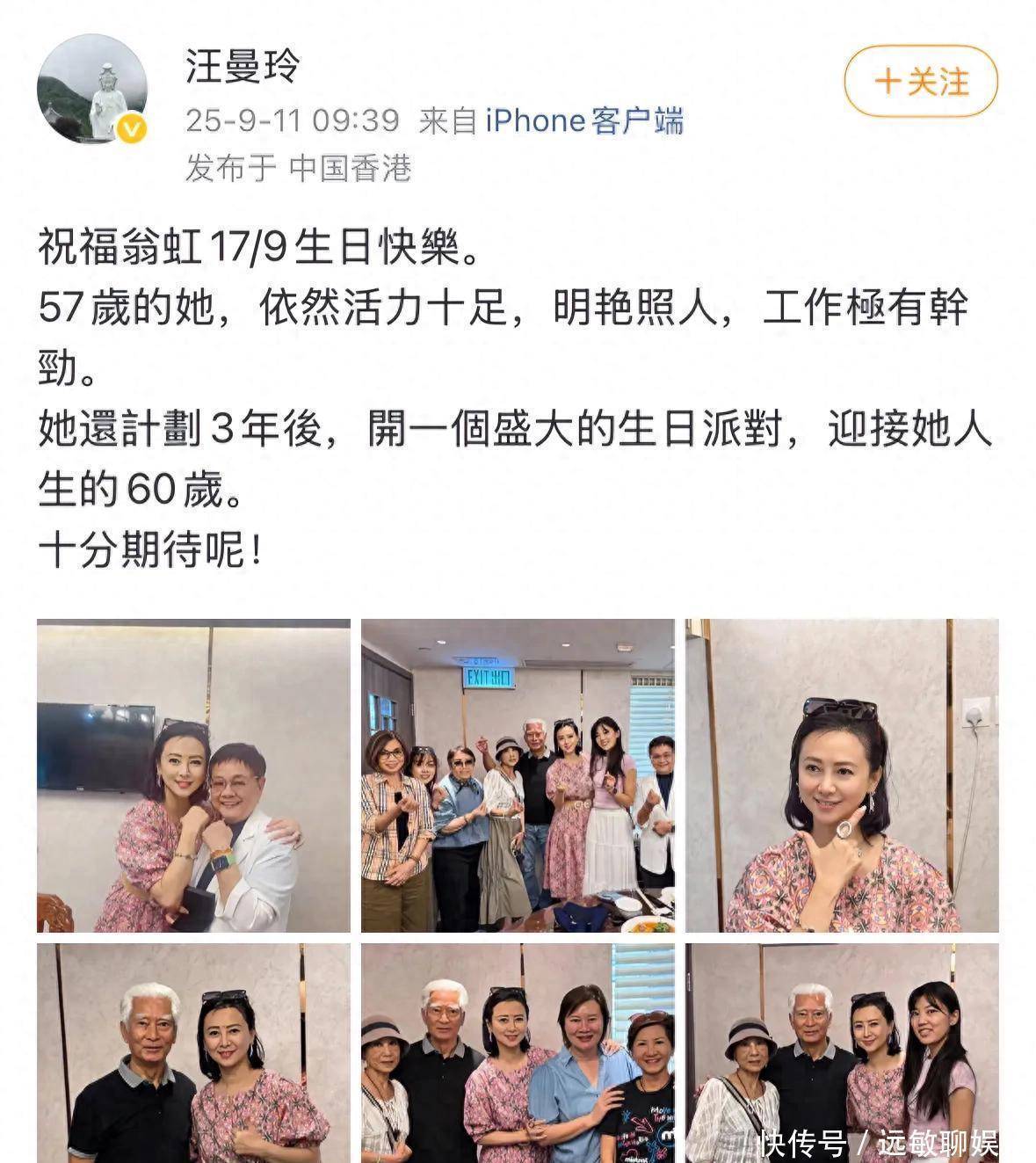Follow 汪曼玲 with the 关注 button
The height and width of the screenshot is (1163, 1036).
click(x=920, y=82)
